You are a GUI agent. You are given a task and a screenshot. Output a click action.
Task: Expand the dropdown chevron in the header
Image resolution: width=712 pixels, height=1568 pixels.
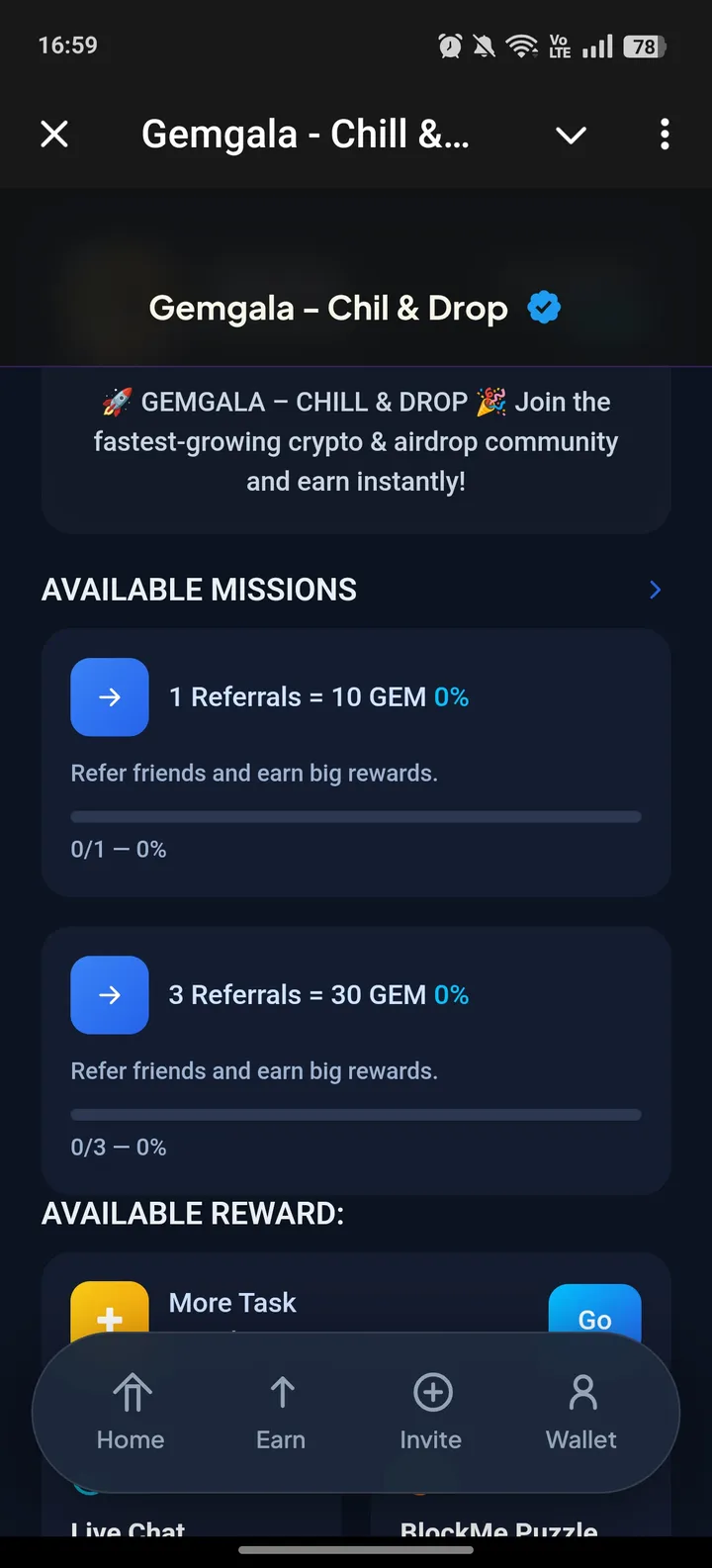coord(571,136)
